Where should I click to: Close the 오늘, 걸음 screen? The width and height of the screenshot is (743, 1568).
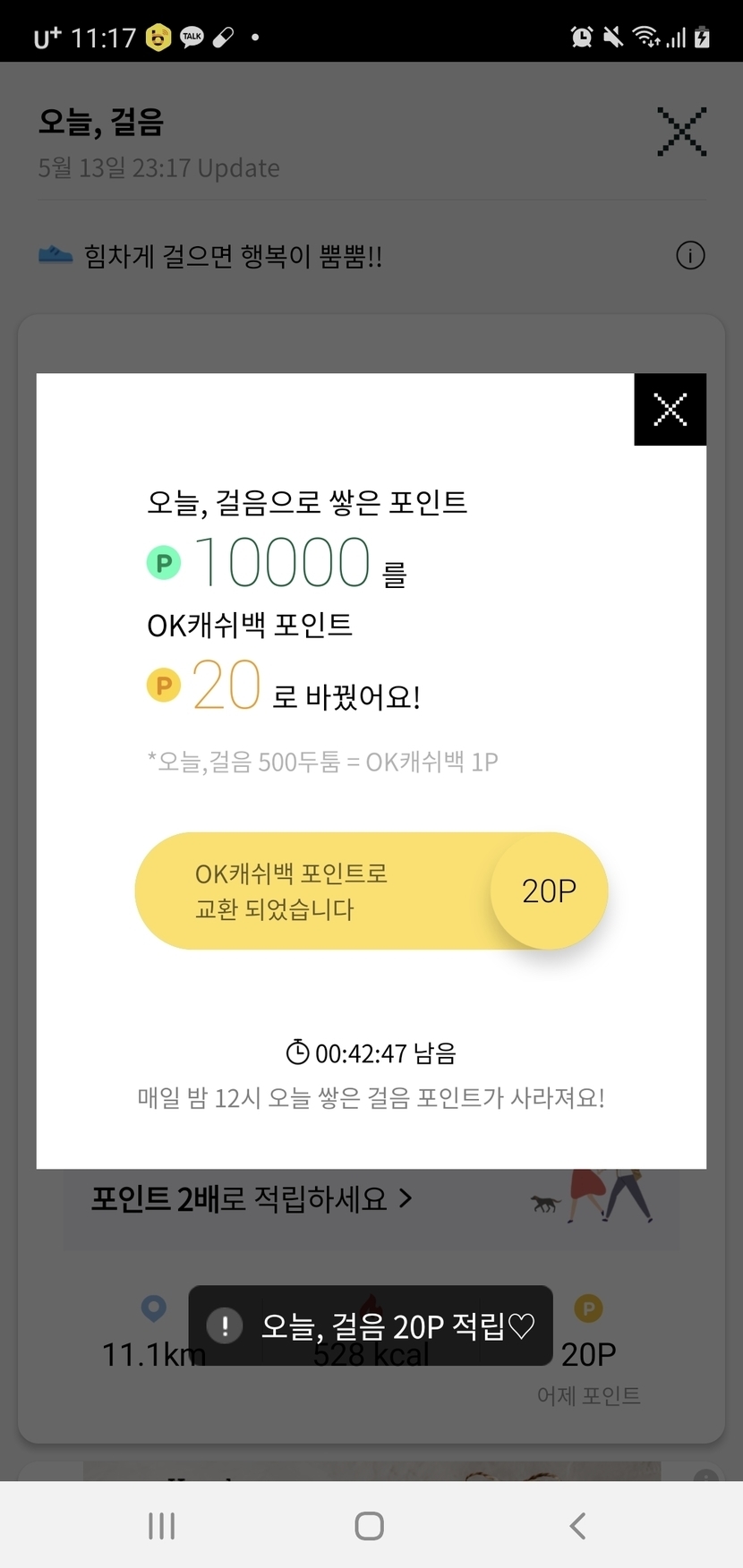tap(681, 132)
